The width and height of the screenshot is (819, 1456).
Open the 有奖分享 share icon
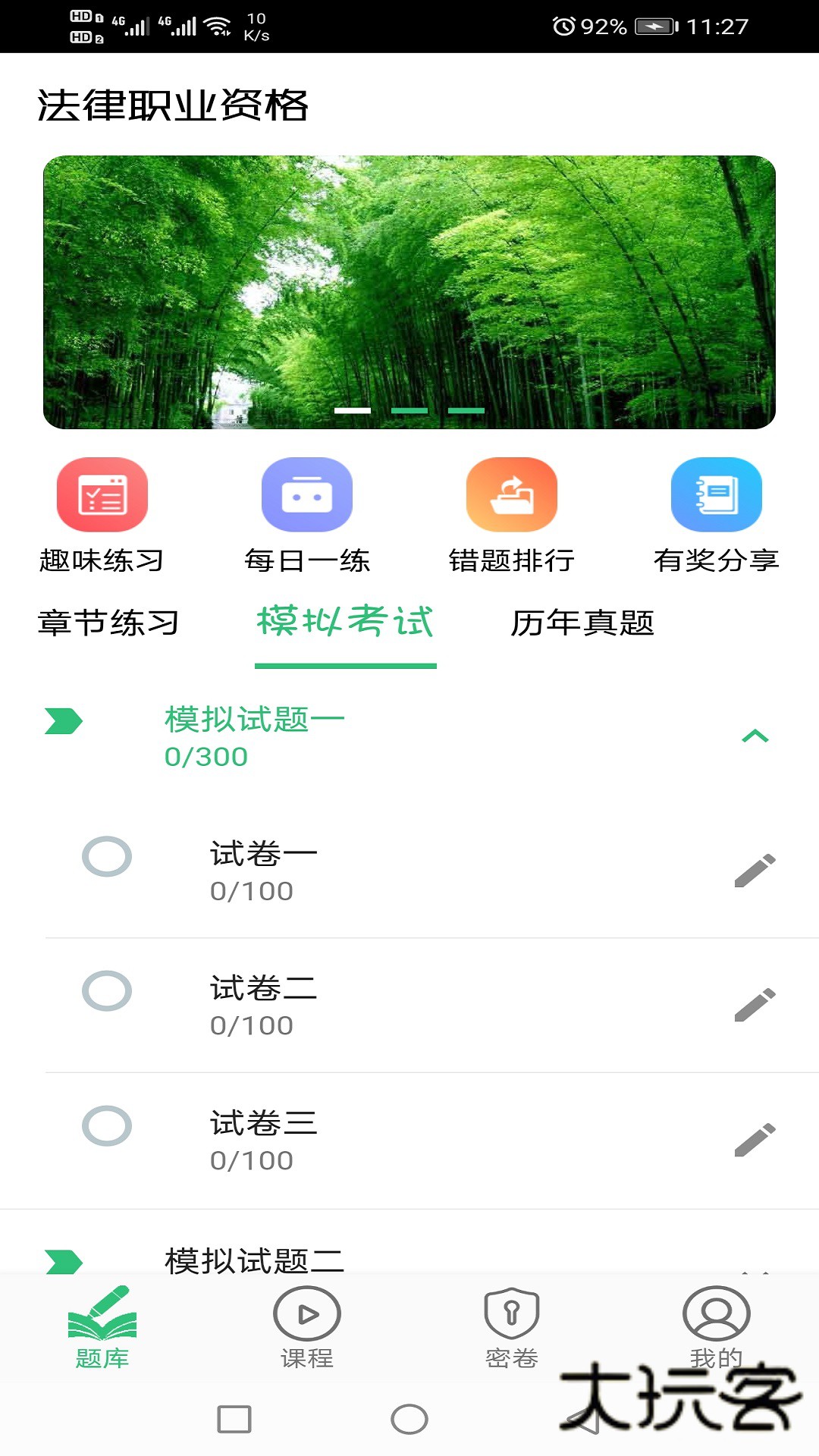[716, 497]
